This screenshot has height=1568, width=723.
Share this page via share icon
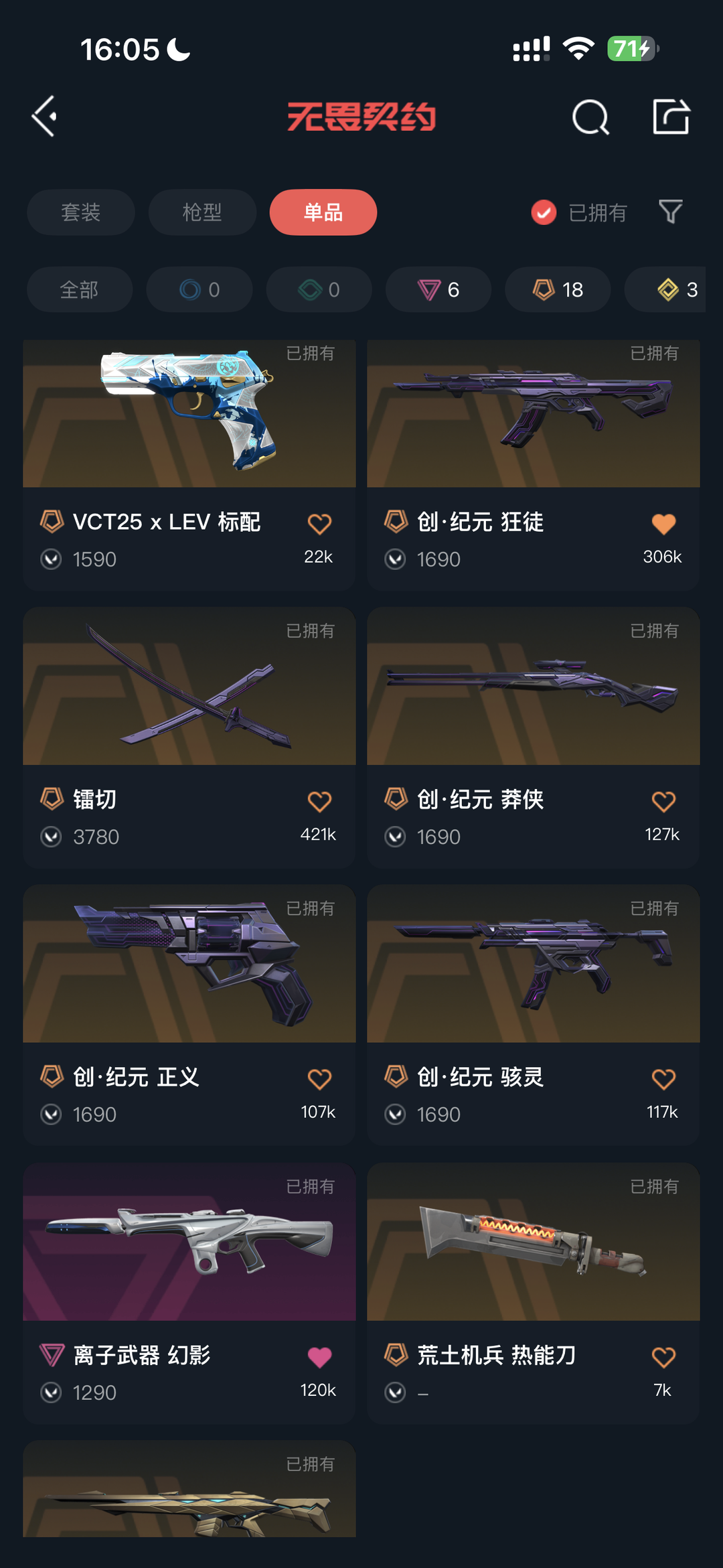tap(671, 117)
